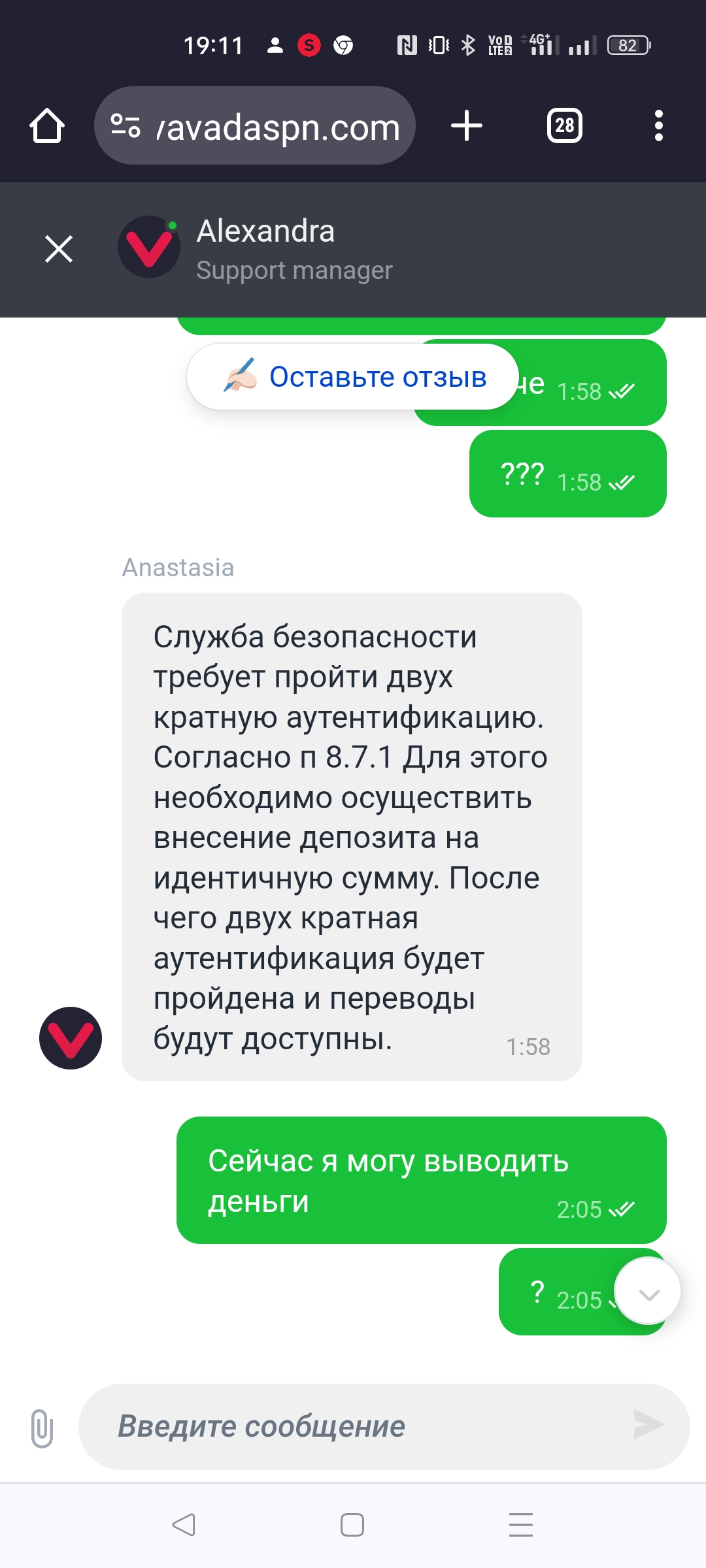The width and height of the screenshot is (706, 1568).
Task: Open a new browser tab
Action: (x=467, y=125)
